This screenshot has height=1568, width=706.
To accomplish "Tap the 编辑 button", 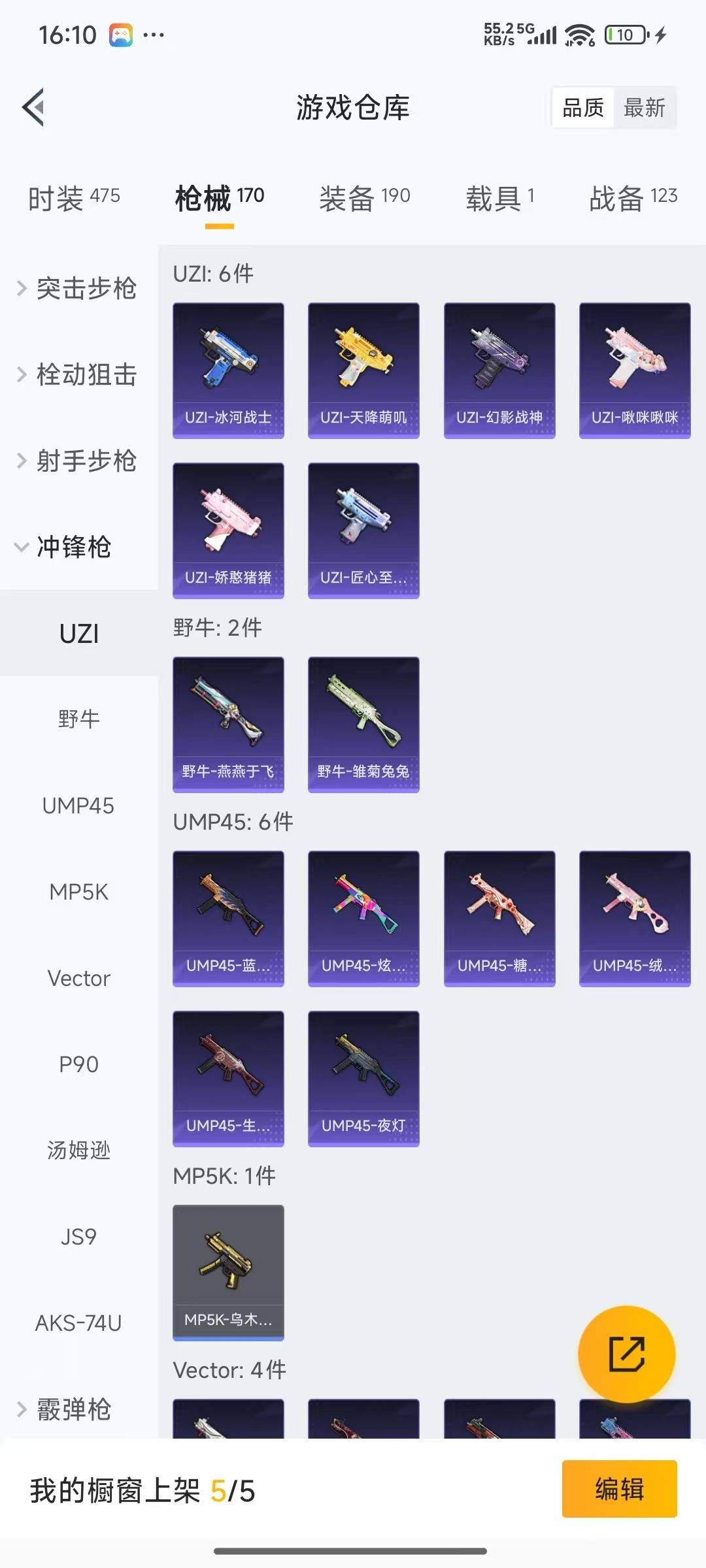I will point(619,1489).
